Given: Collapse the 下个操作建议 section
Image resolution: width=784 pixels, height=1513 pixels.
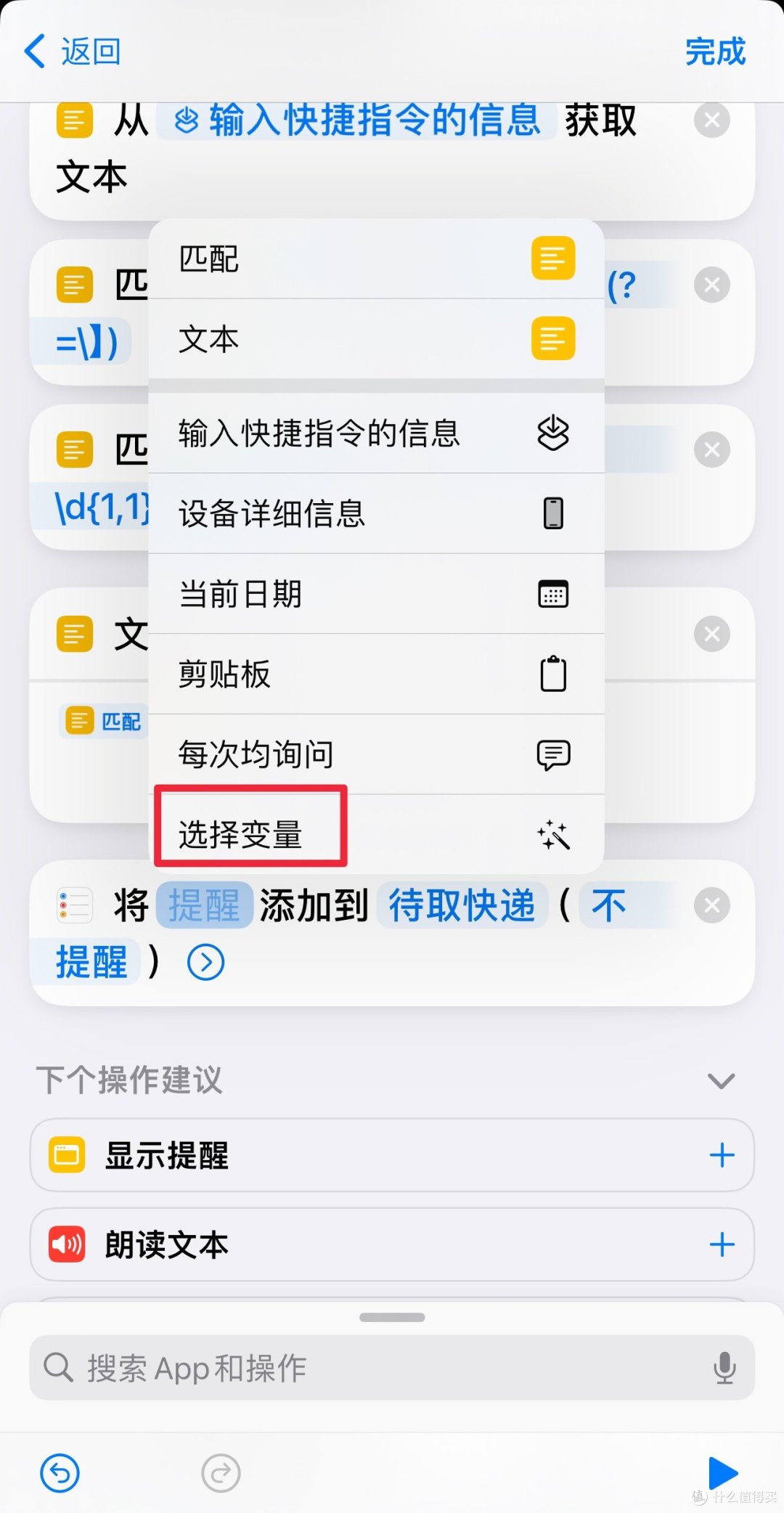Looking at the screenshot, I should pos(721,1081).
